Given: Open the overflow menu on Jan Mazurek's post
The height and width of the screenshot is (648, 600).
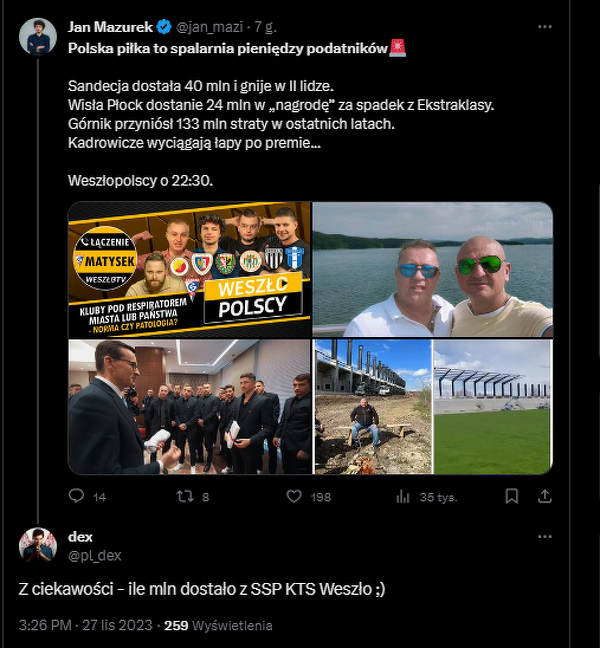Looking at the screenshot, I should click(x=544, y=26).
